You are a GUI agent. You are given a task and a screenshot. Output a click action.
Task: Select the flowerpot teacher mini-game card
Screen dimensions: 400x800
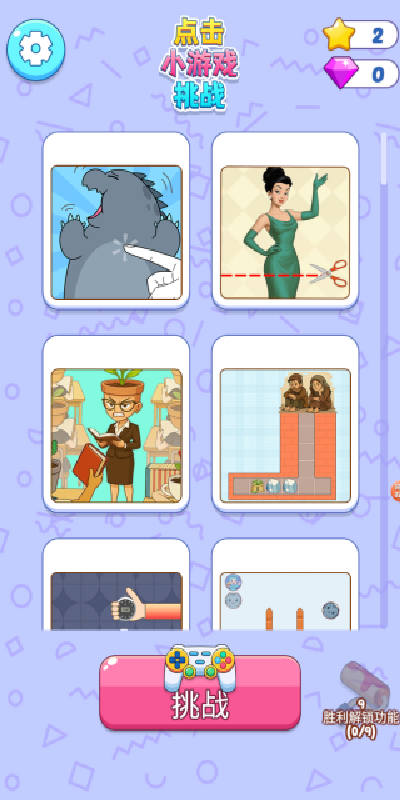116,423
